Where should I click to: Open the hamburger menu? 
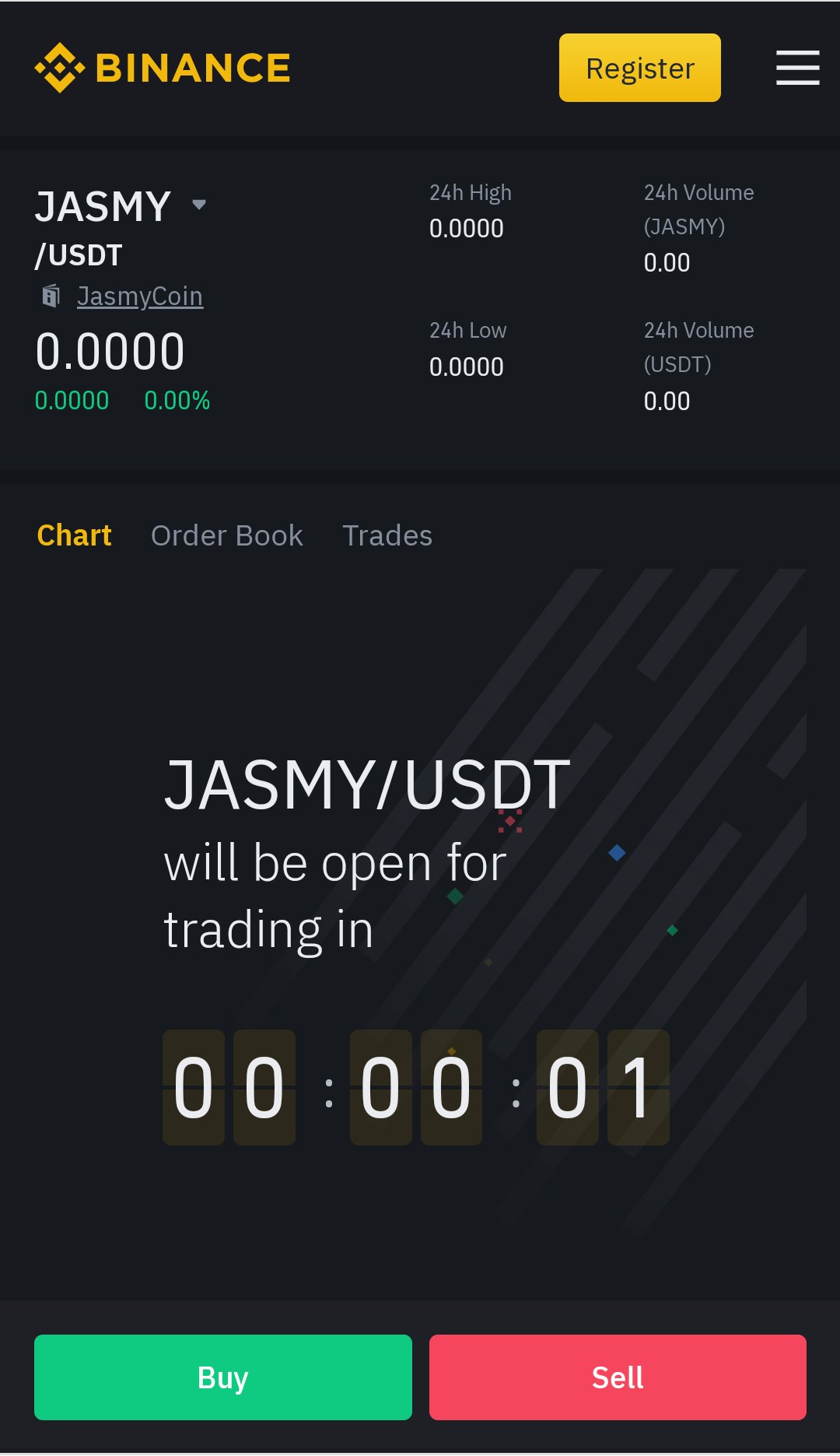coord(797,68)
